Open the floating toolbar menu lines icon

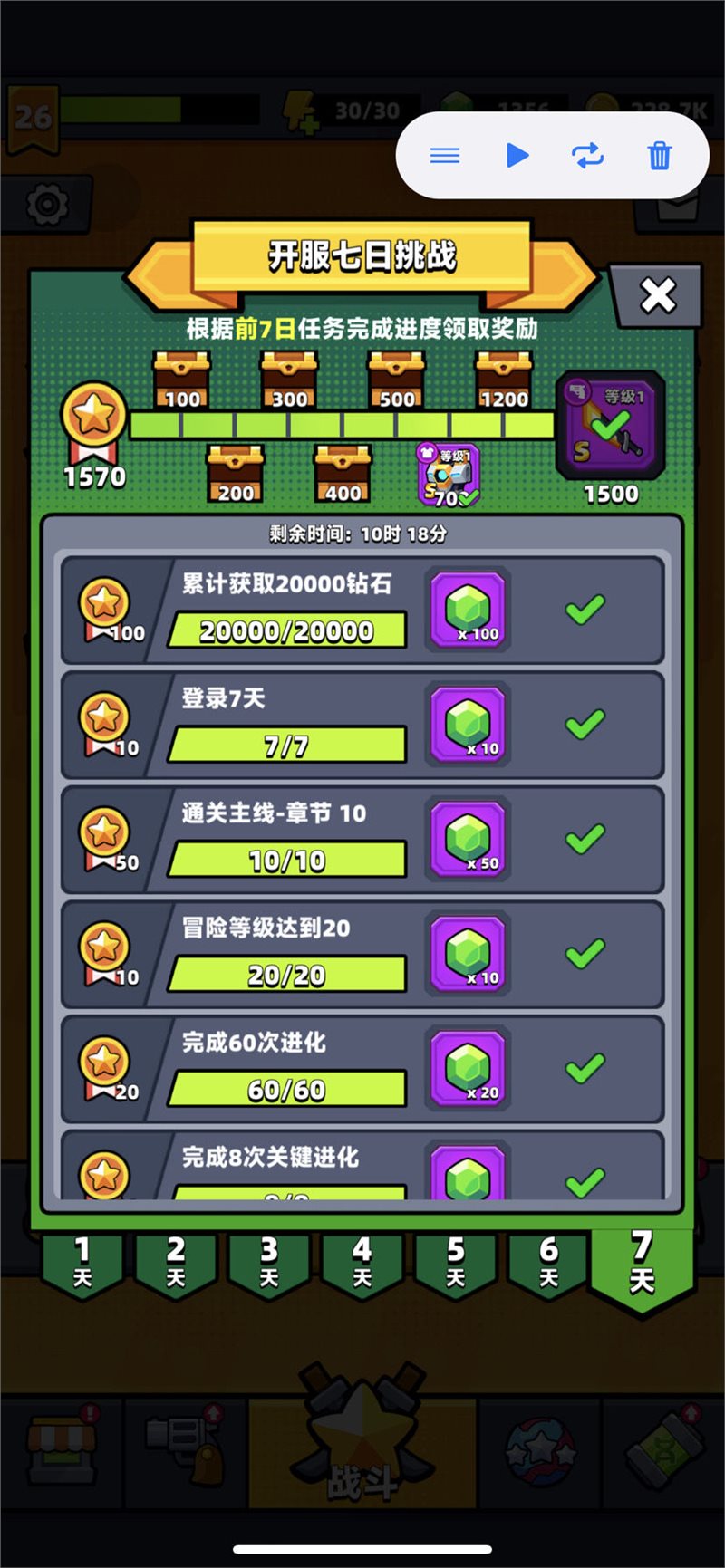[x=444, y=156]
